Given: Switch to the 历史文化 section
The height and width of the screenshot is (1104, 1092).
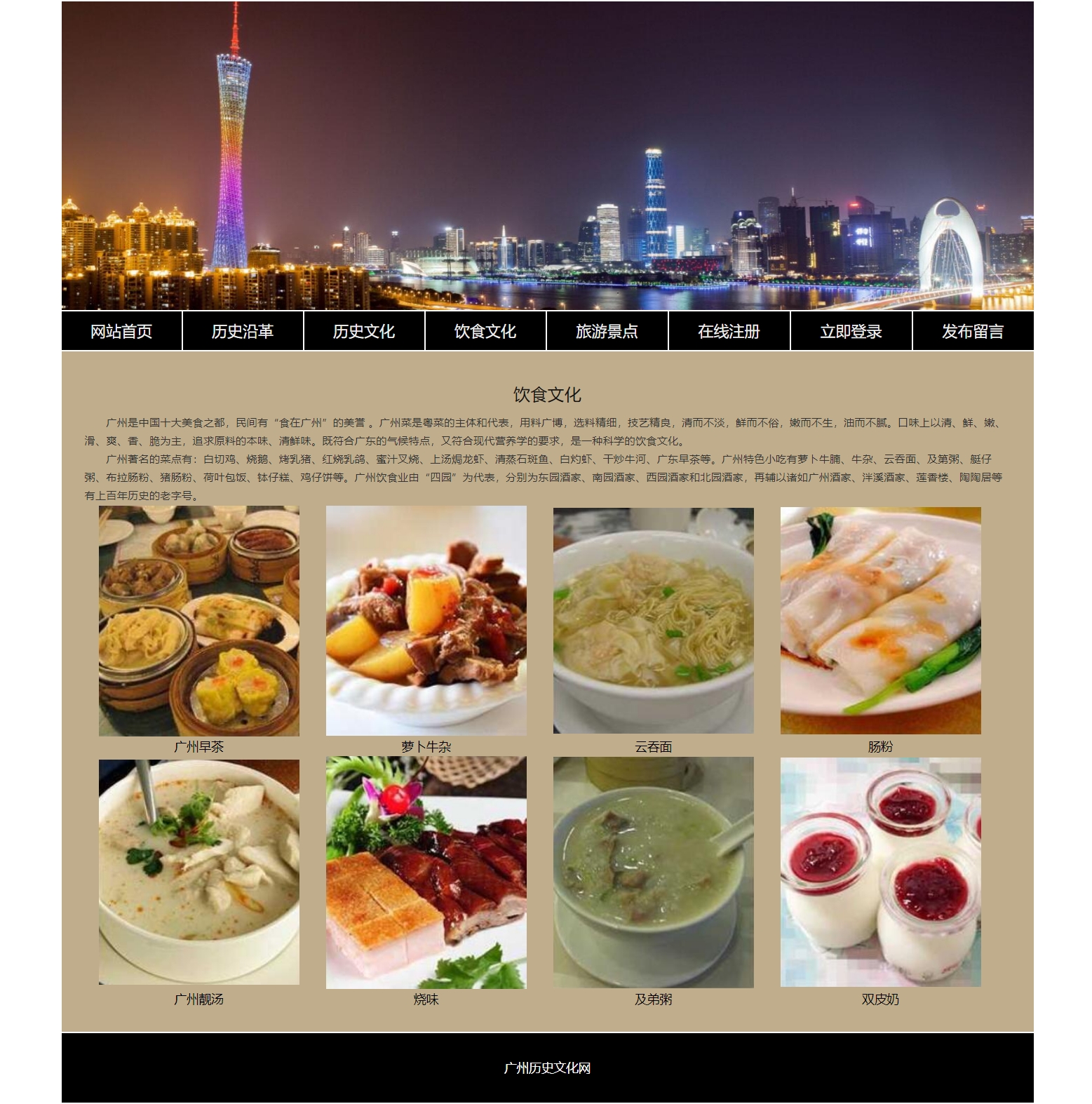Looking at the screenshot, I should click(364, 331).
